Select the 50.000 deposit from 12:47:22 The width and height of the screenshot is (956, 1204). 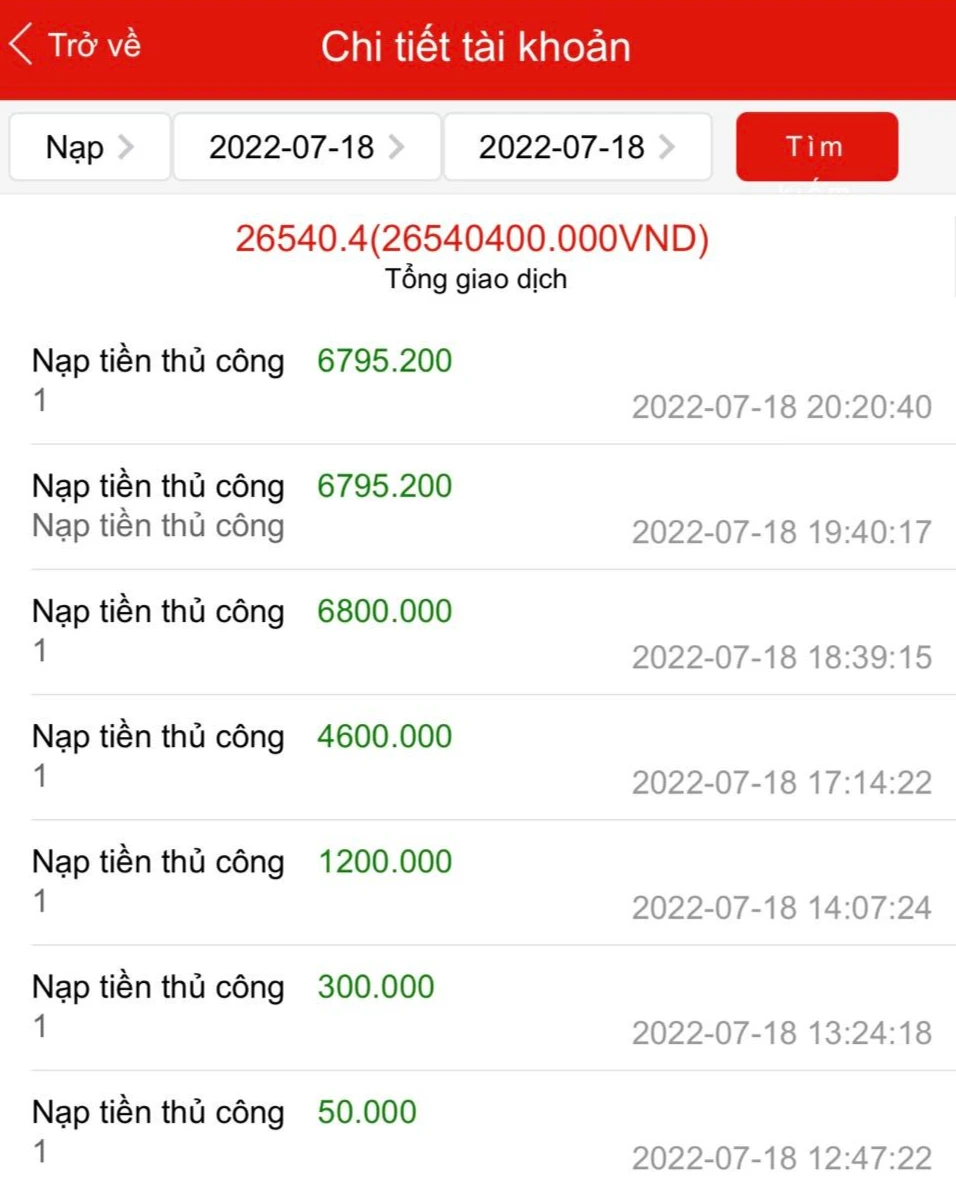point(478,1133)
